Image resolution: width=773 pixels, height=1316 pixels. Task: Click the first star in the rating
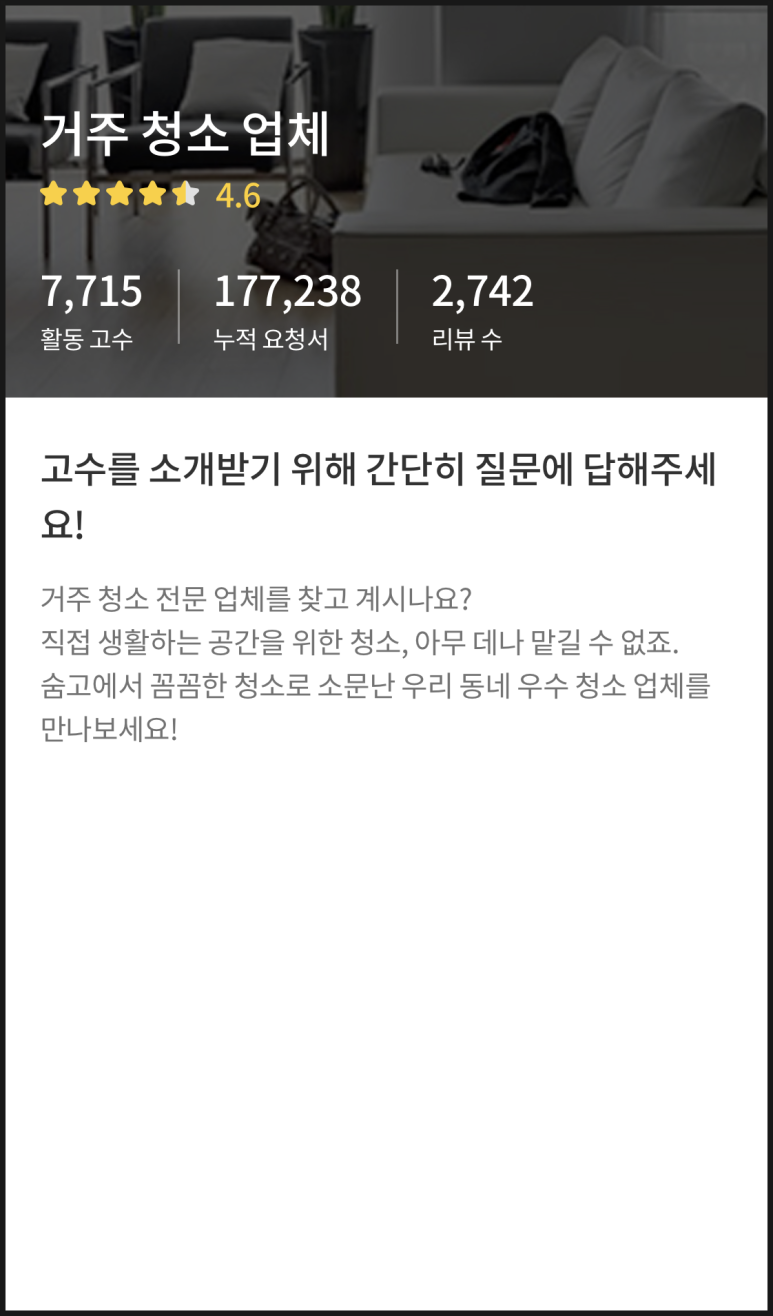[x=53, y=193]
